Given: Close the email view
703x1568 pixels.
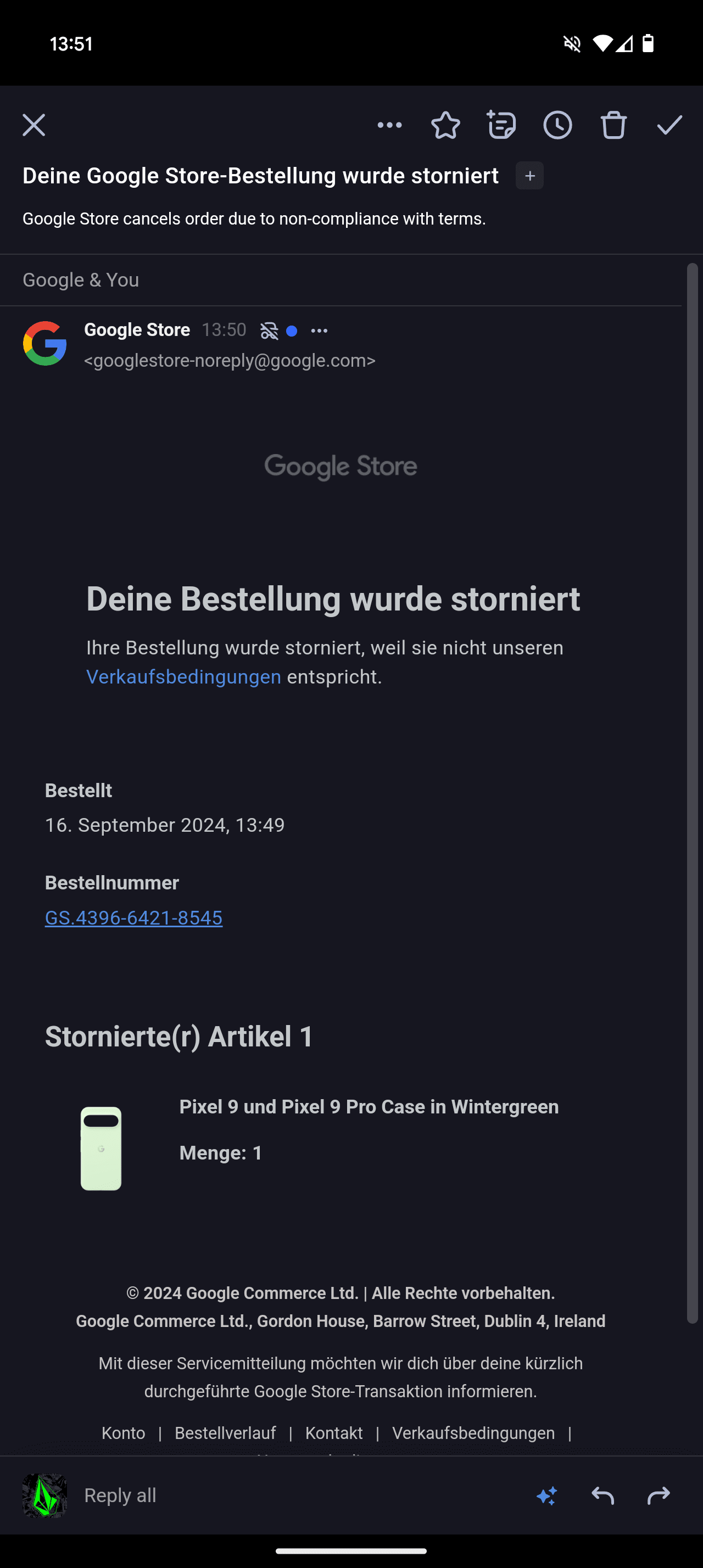Looking at the screenshot, I should pyautogui.click(x=34, y=125).
